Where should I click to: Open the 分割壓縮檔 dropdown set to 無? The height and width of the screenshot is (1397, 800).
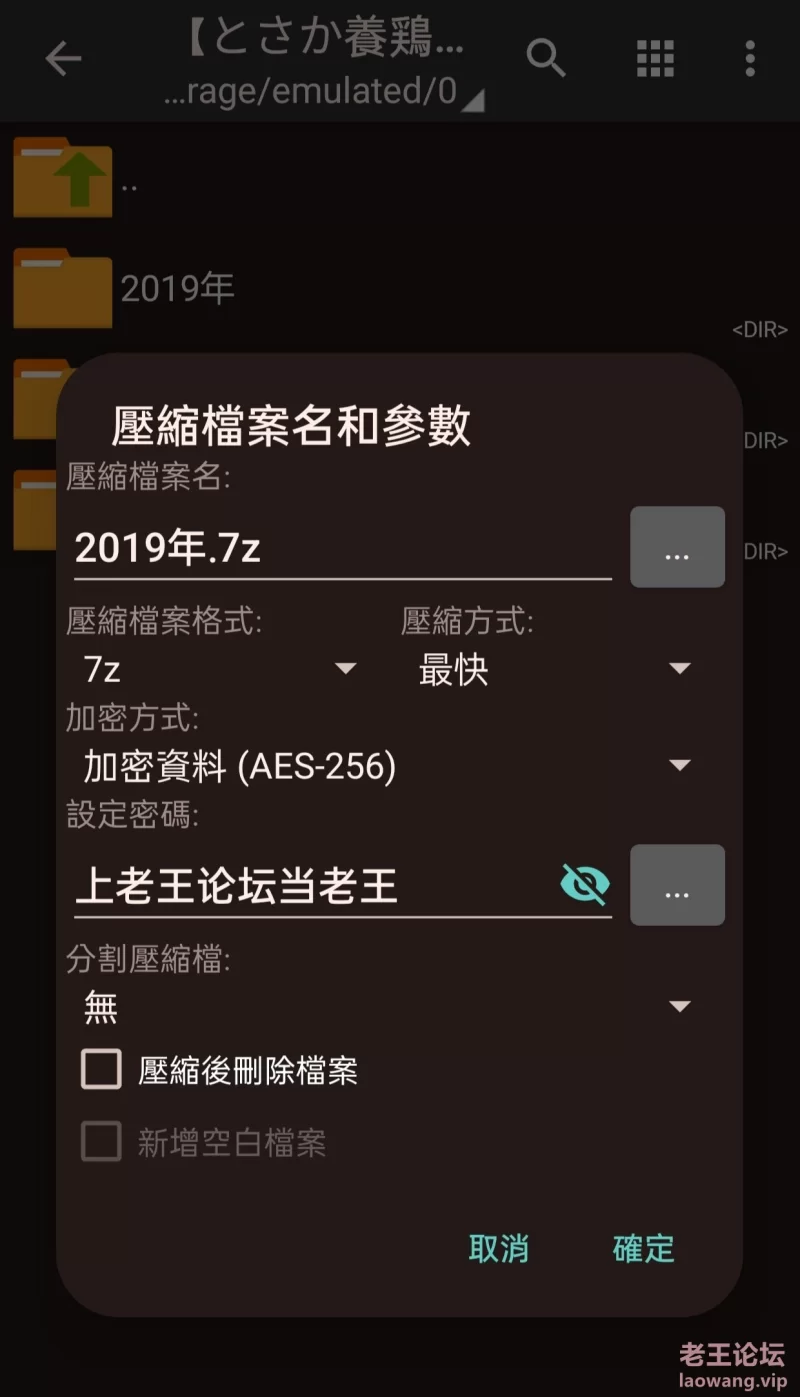386,1007
